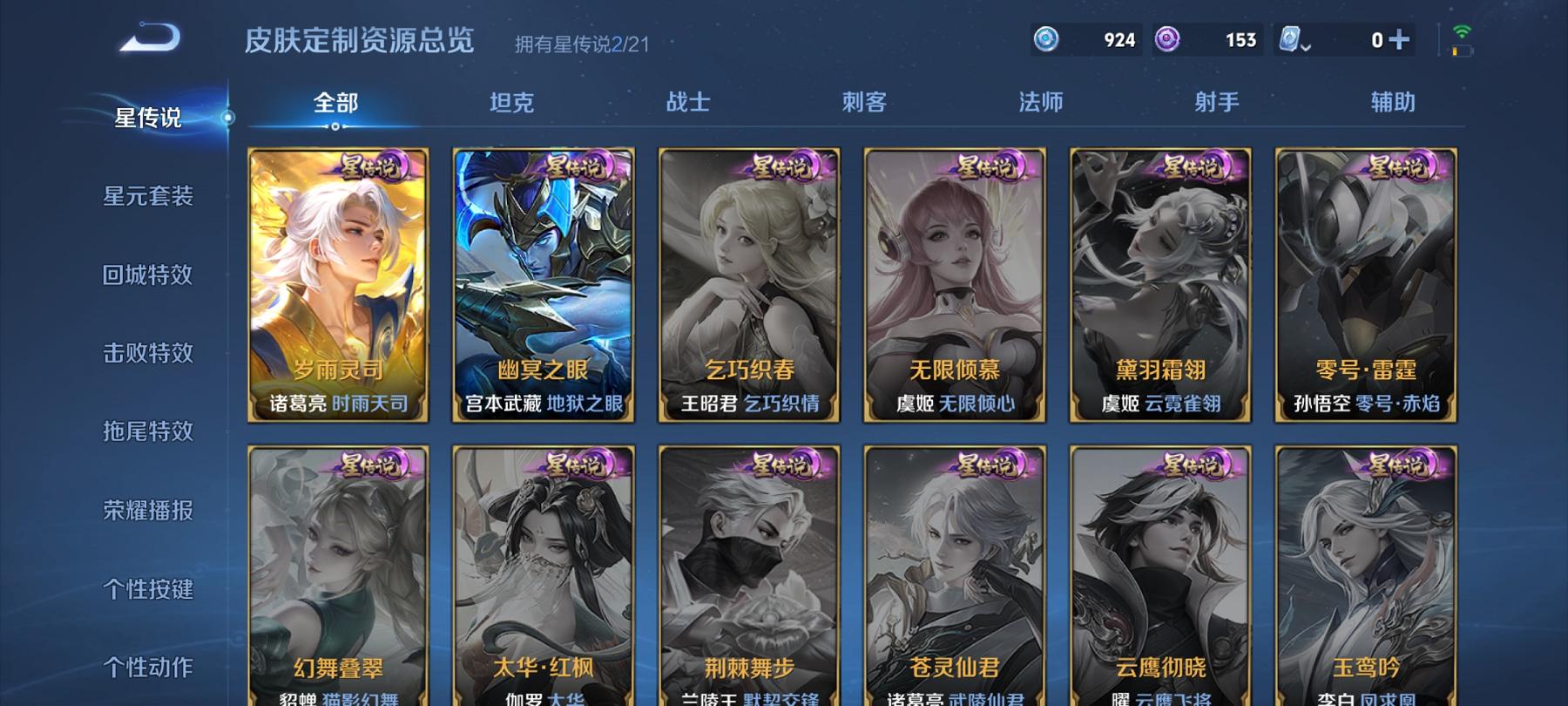Open 回城特效 category
This screenshot has height=706, width=1568.
(x=148, y=275)
